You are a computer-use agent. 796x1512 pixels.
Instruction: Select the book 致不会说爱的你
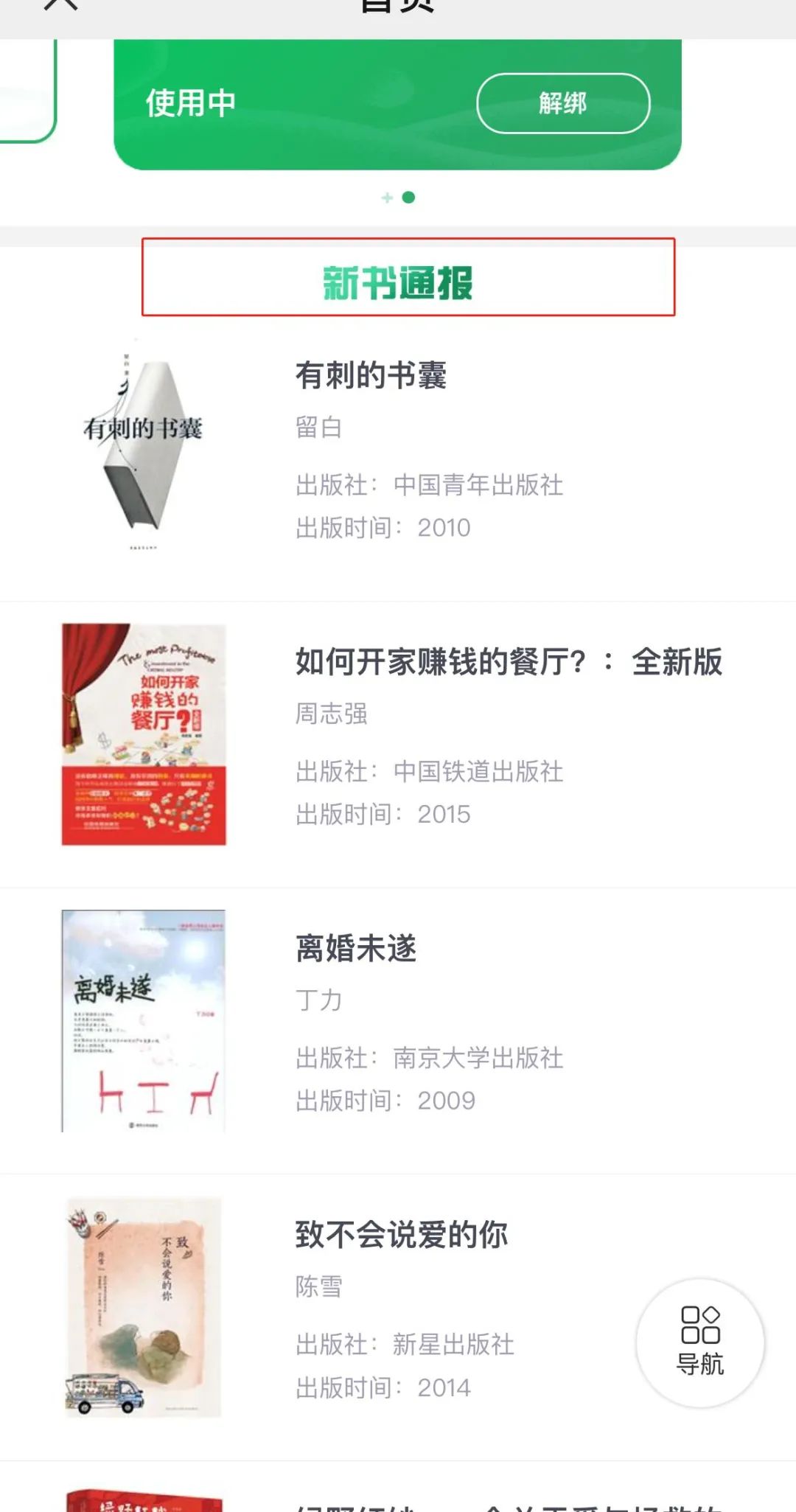(x=398, y=1317)
